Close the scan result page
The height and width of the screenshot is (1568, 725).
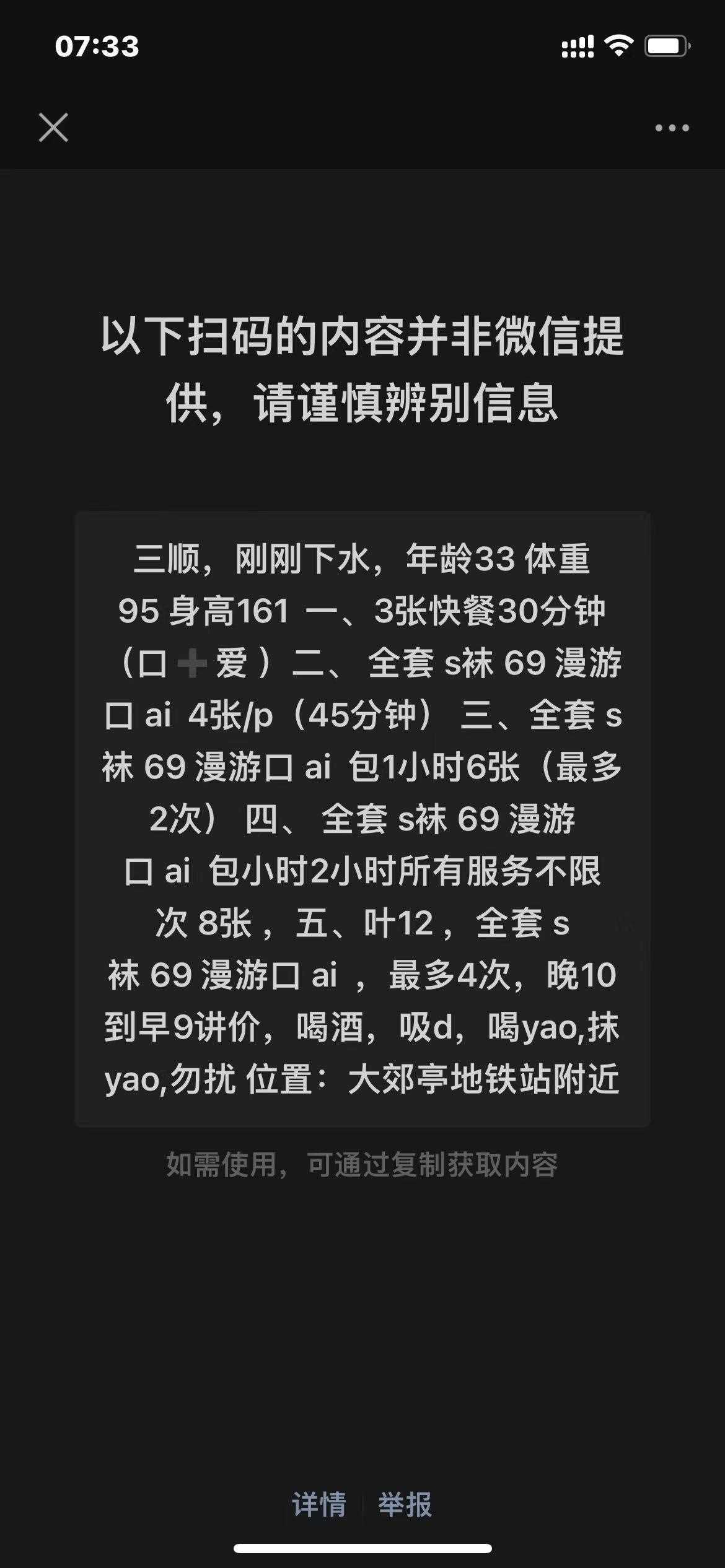pyautogui.click(x=53, y=128)
